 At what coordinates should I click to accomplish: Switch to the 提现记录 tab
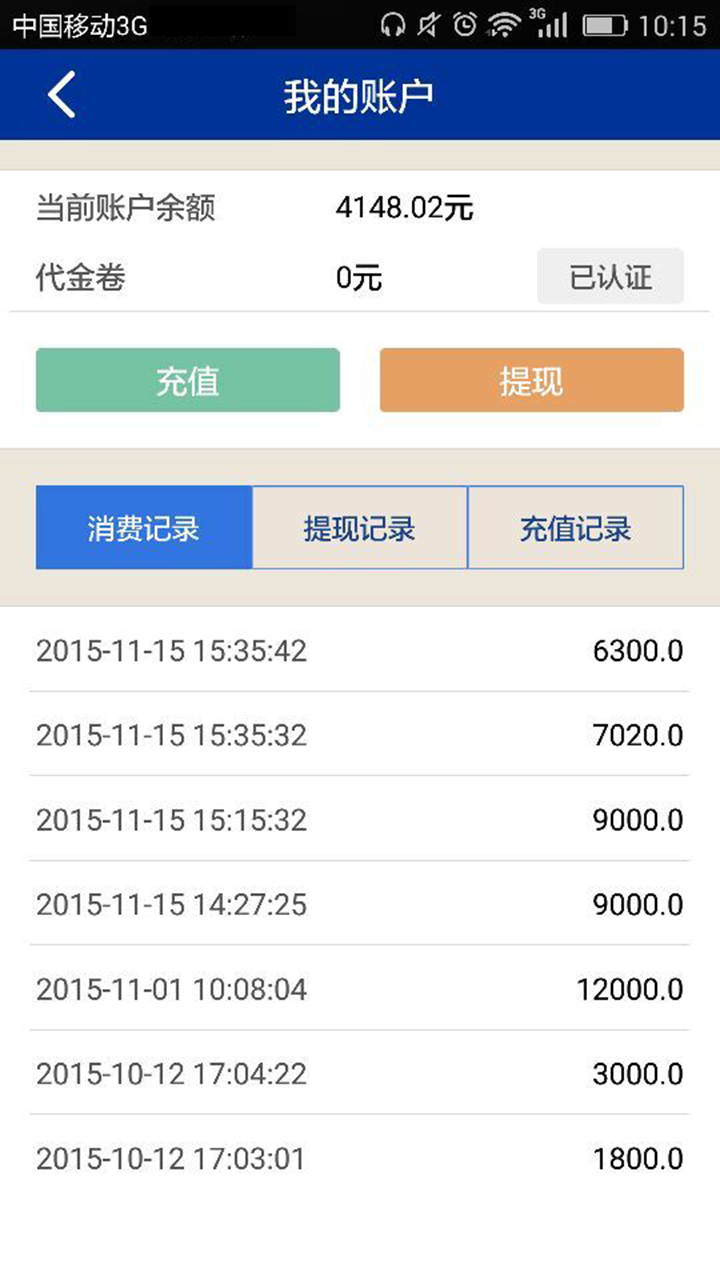click(x=360, y=528)
